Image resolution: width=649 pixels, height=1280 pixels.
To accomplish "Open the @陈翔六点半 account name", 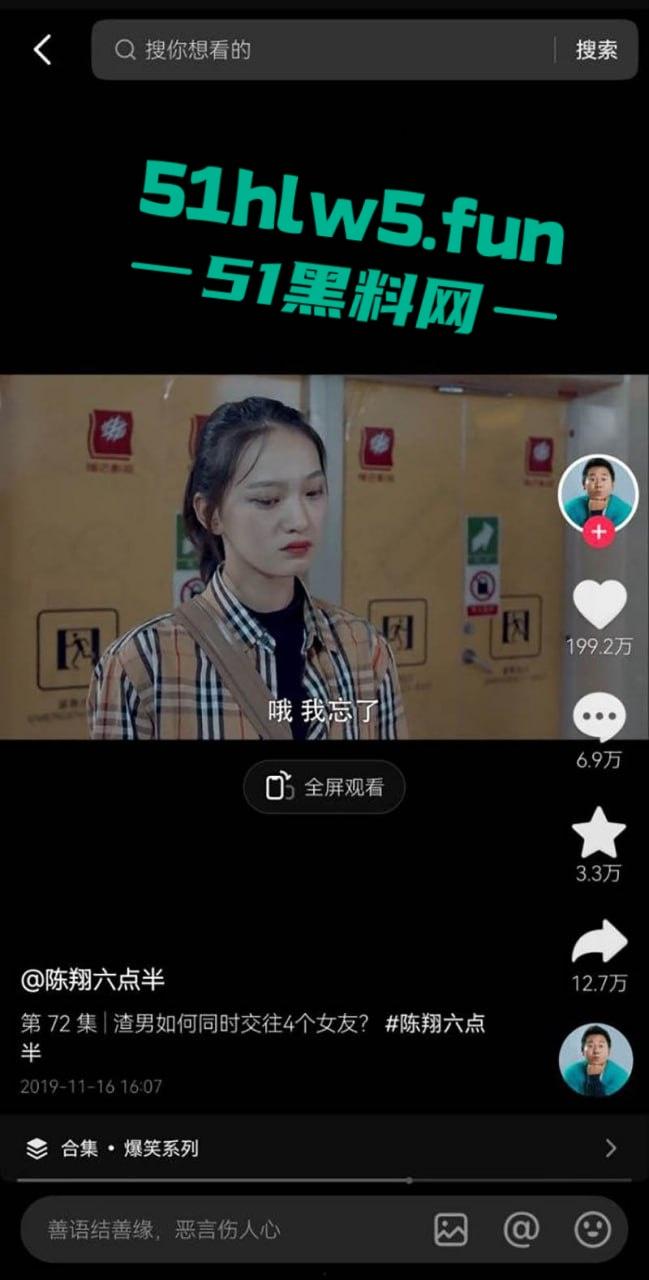I will [92, 980].
